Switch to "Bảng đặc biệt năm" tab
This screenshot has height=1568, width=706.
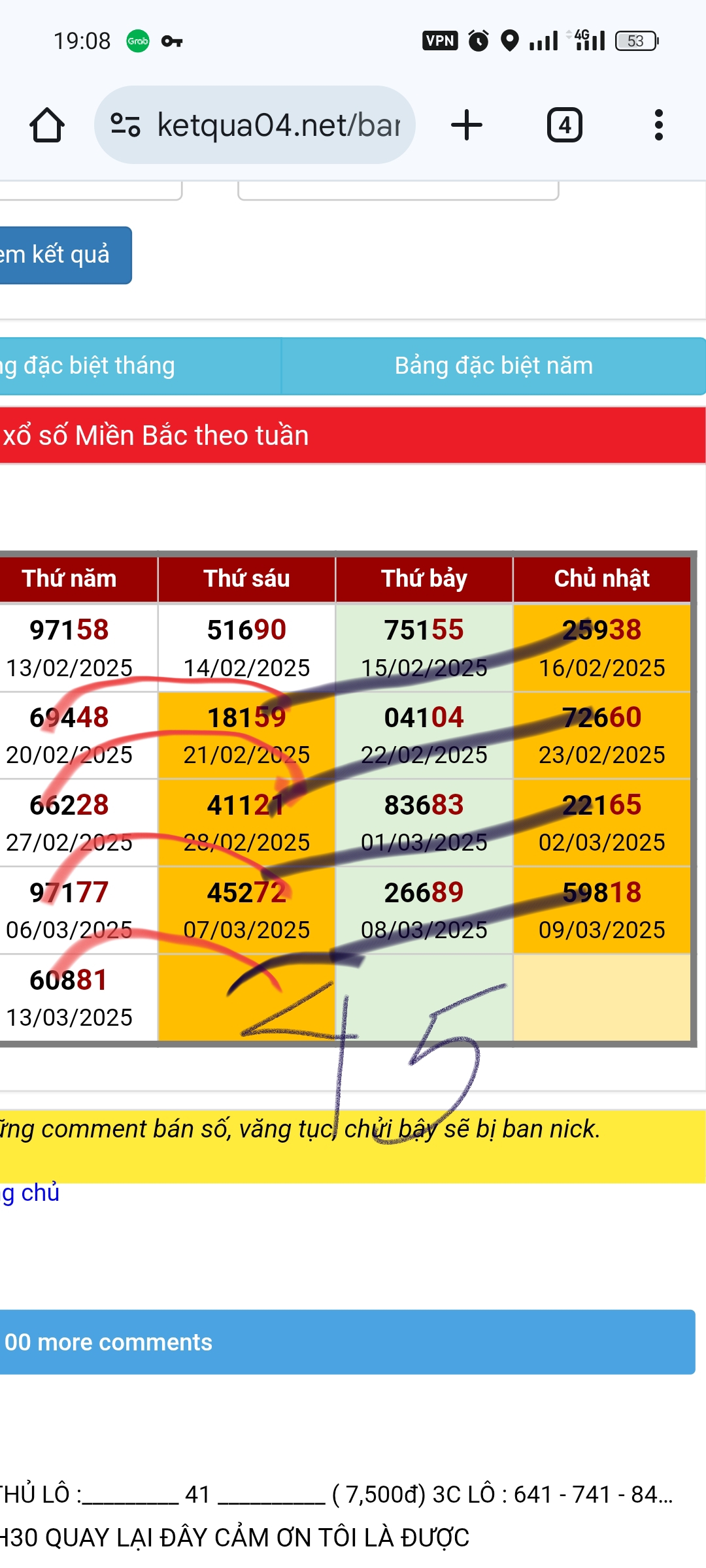(x=494, y=366)
